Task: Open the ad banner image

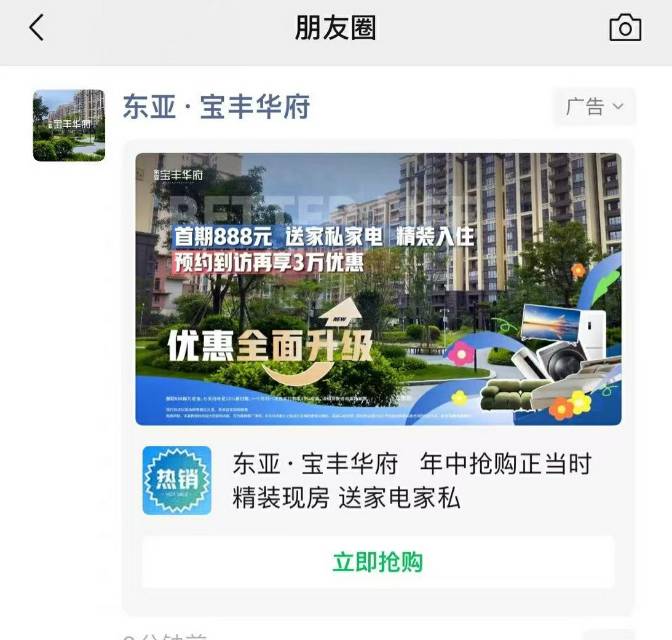Action: tap(378, 288)
